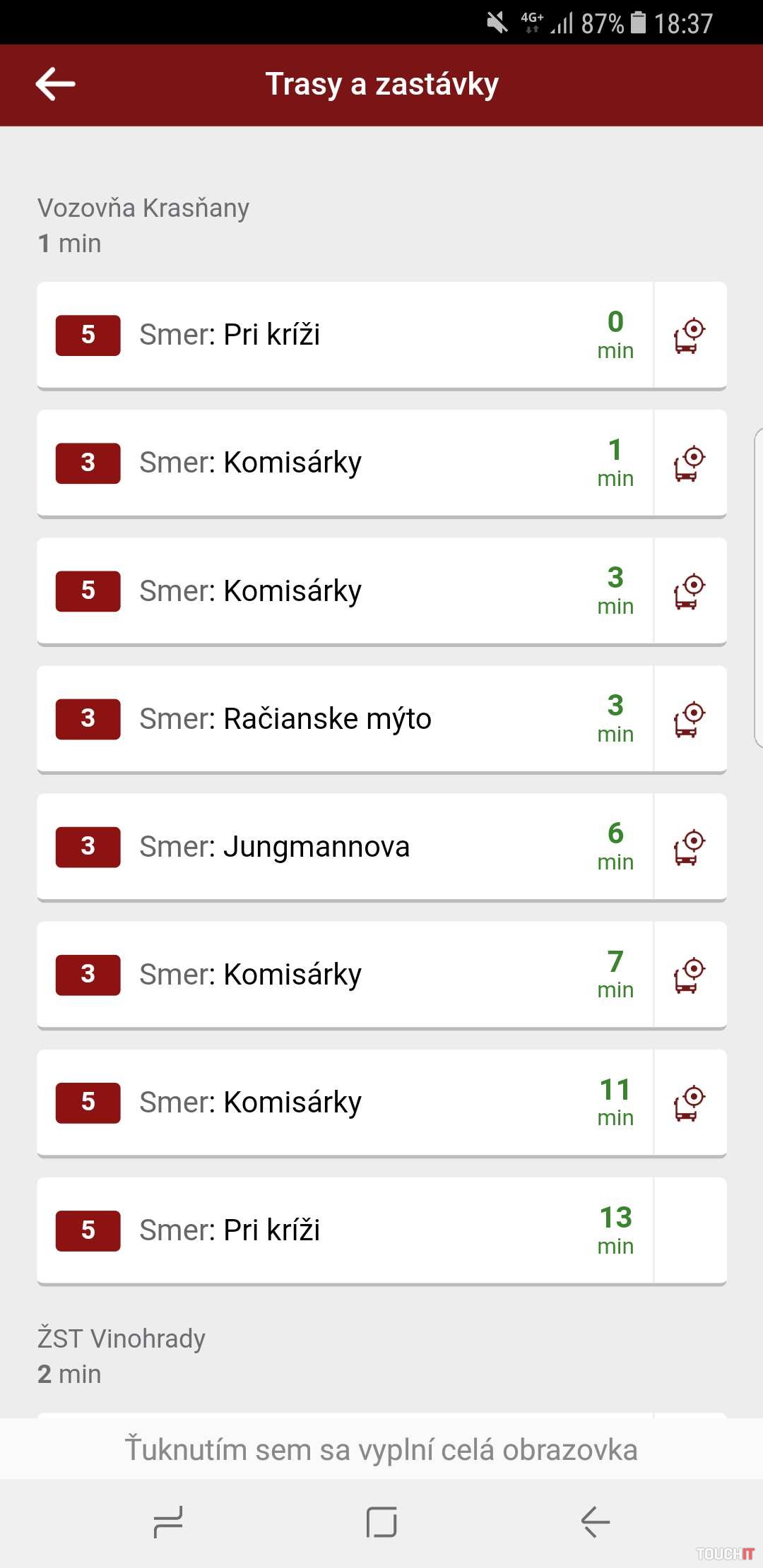
Task: Go to the home screen
Action: (x=381, y=1522)
